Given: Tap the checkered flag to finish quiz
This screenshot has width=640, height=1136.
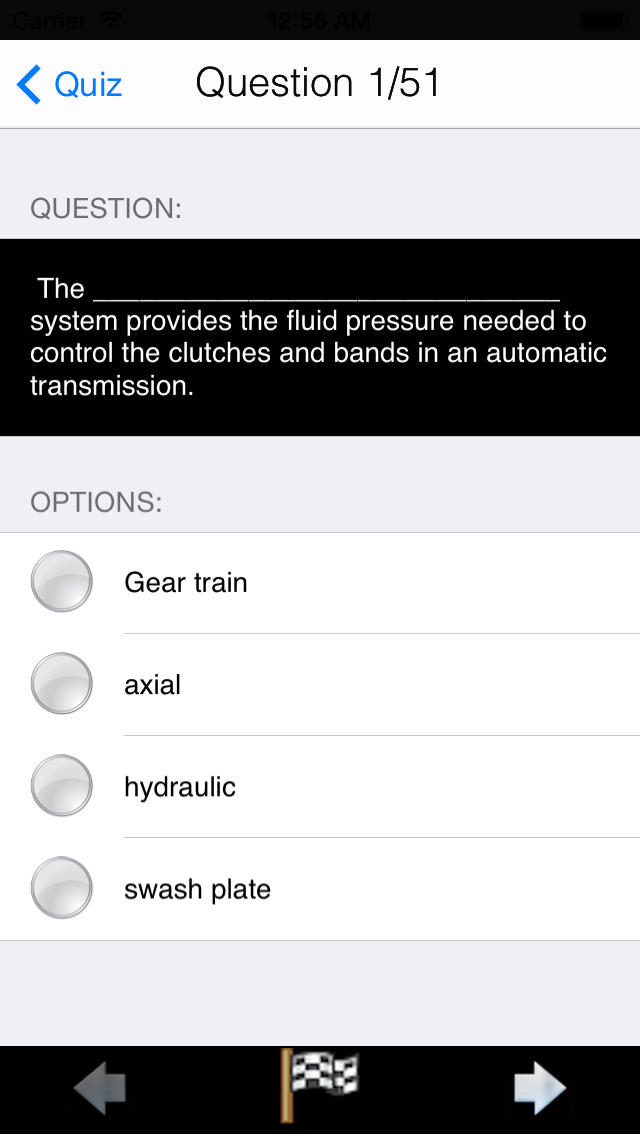Looking at the screenshot, I should pos(319,1085).
